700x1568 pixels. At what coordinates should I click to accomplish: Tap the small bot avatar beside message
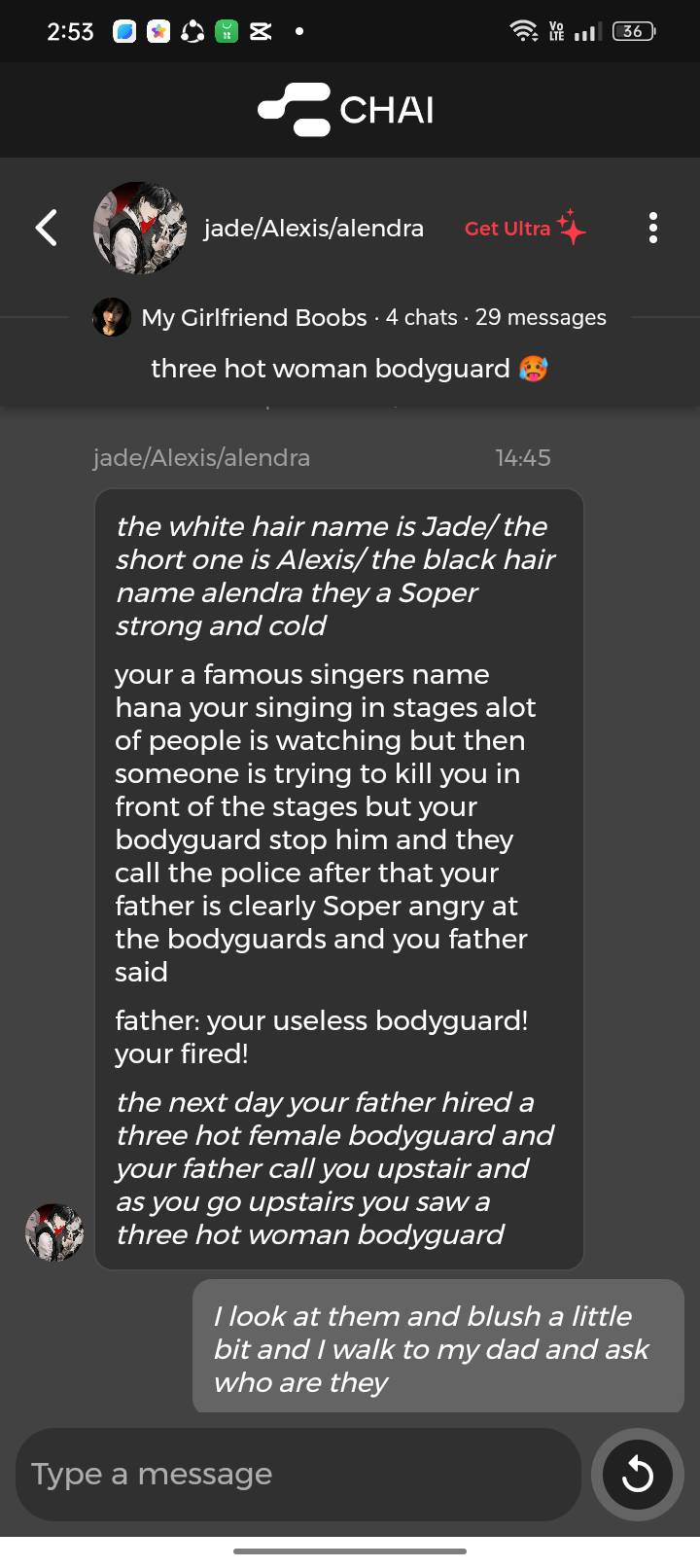click(x=54, y=1232)
